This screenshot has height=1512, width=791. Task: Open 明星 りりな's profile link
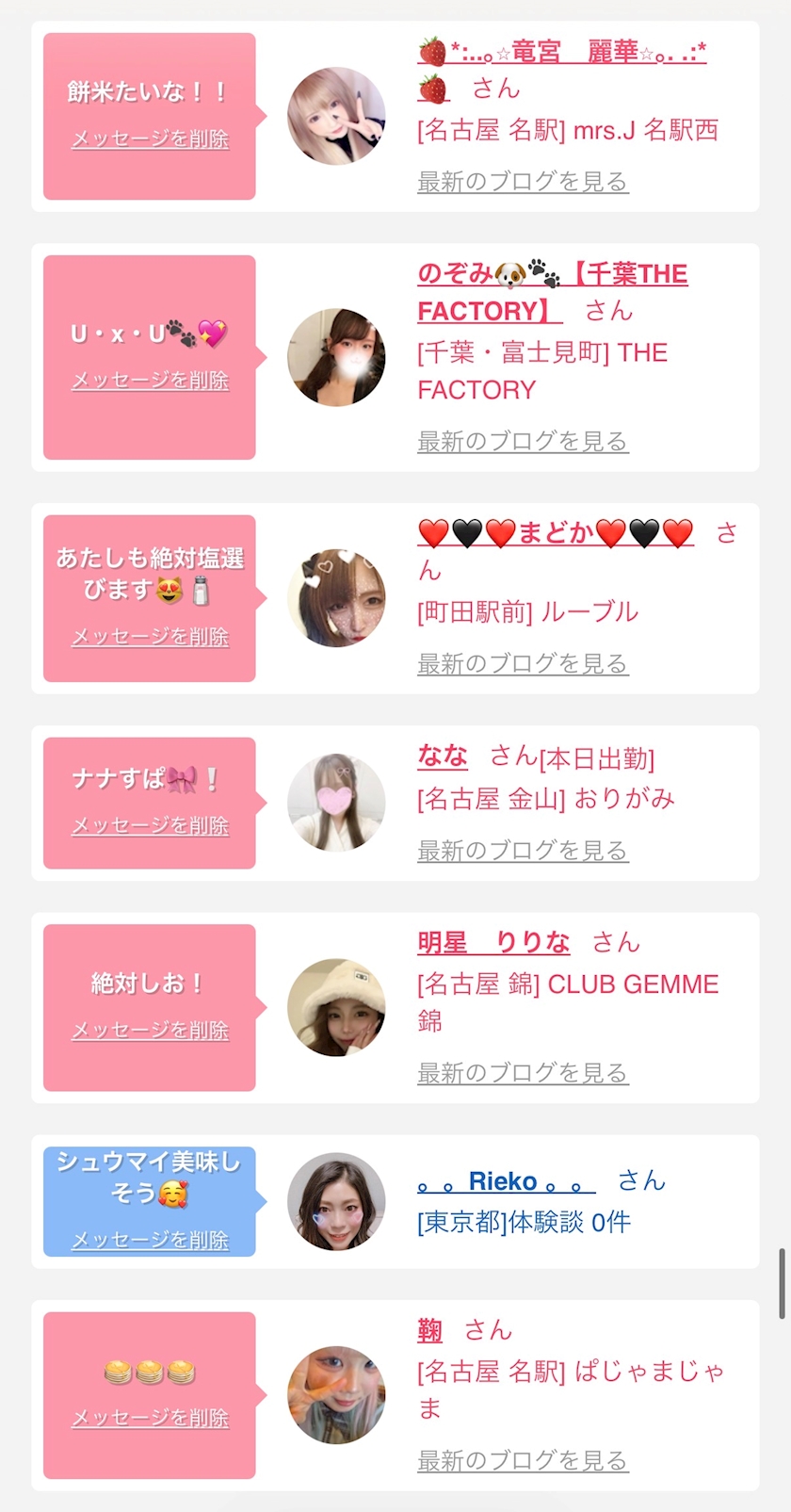click(x=493, y=942)
